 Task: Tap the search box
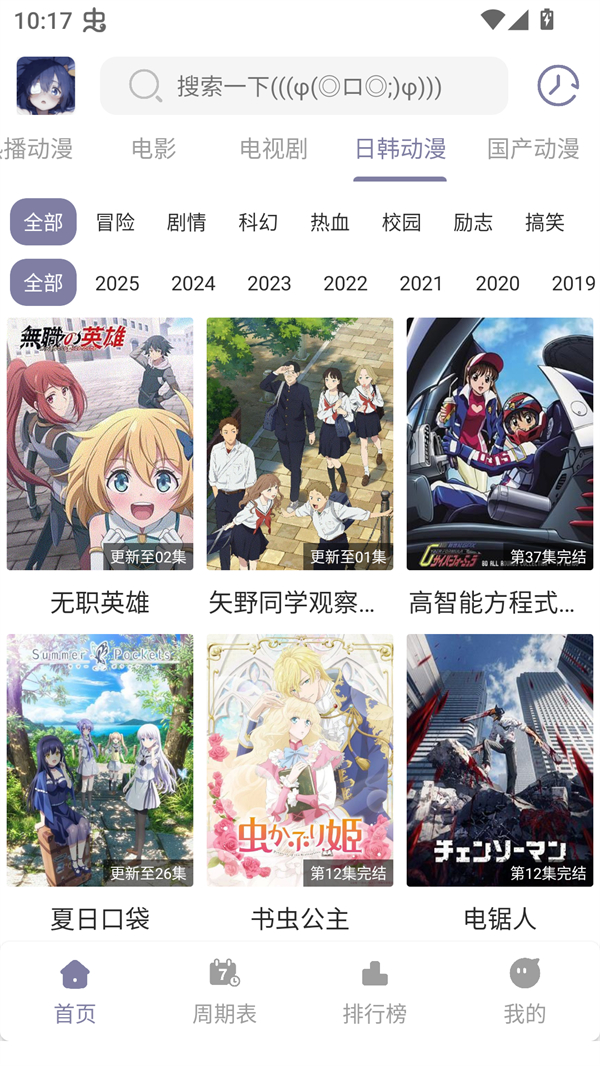point(304,86)
